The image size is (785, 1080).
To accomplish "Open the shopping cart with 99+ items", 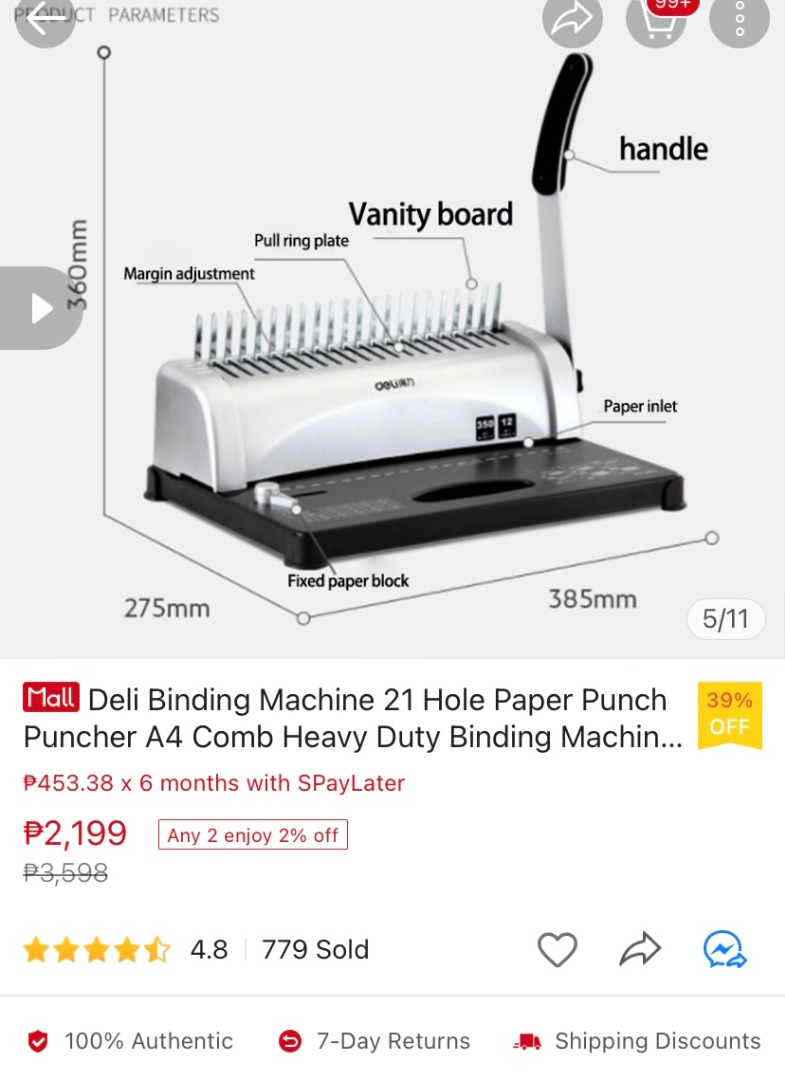I will tap(657, 22).
